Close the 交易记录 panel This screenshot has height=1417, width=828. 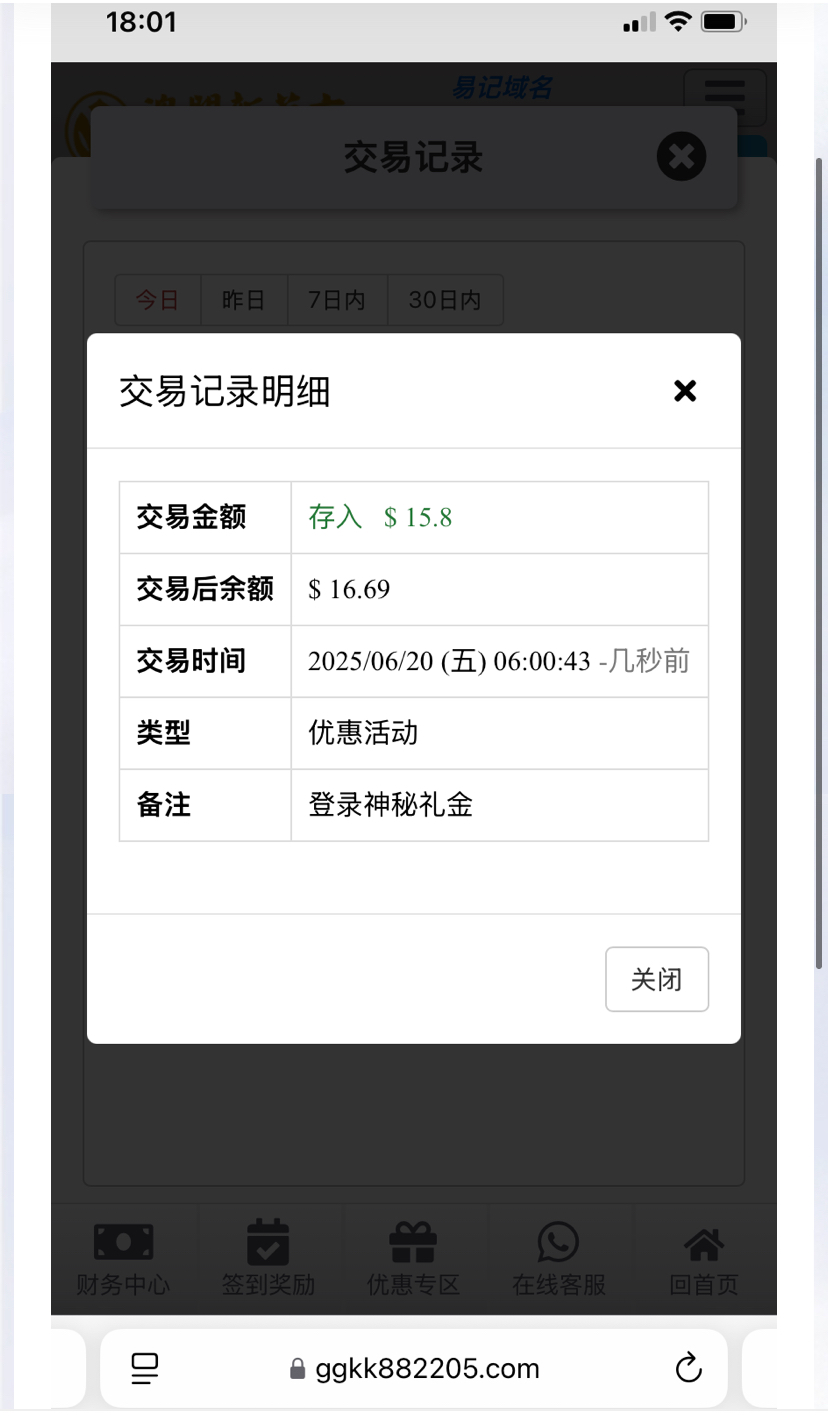[x=681, y=157]
